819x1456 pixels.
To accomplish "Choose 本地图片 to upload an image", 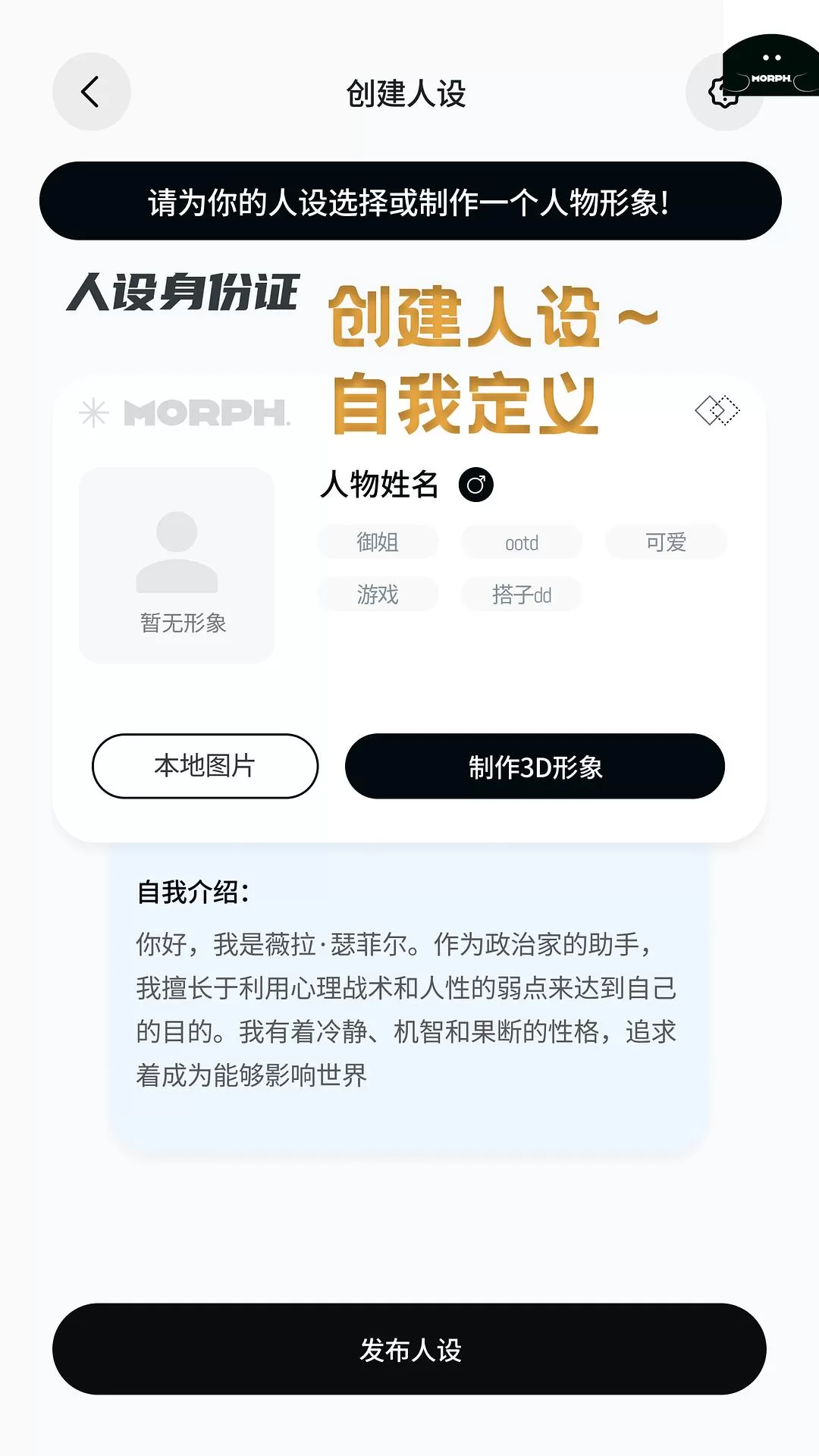I will tap(205, 766).
